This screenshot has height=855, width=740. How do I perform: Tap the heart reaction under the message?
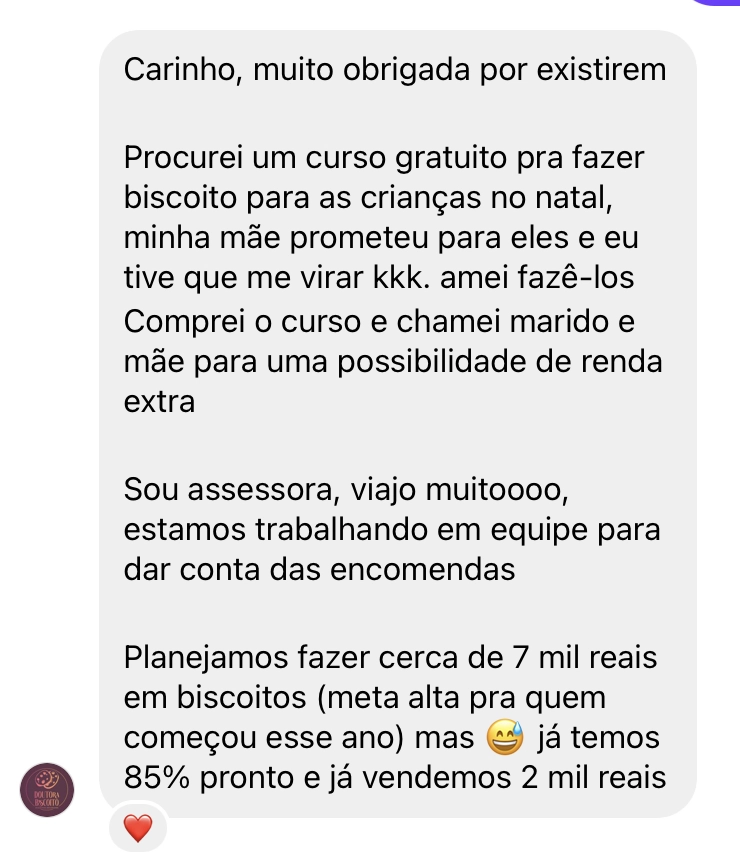point(138,828)
